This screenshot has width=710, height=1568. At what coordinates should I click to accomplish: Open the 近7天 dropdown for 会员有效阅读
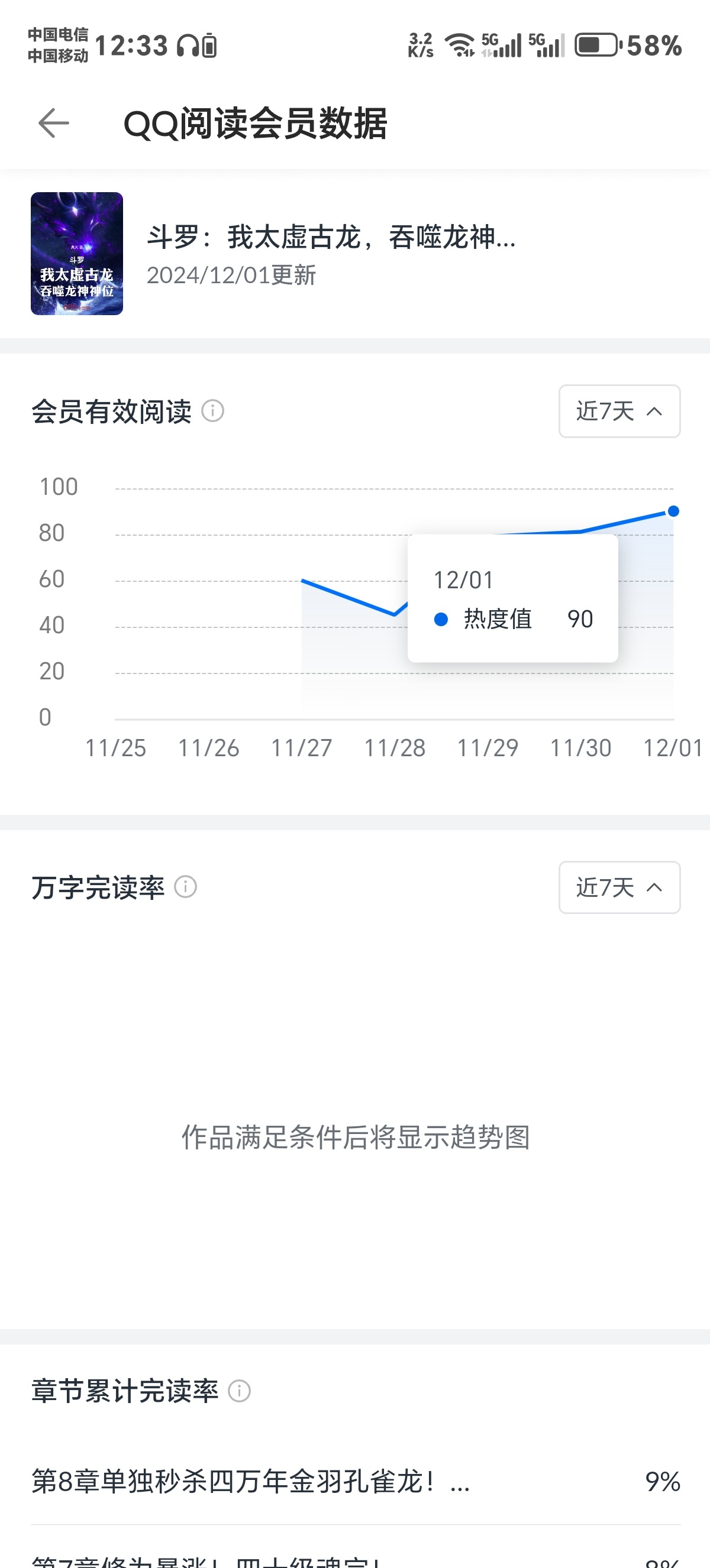tap(619, 411)
